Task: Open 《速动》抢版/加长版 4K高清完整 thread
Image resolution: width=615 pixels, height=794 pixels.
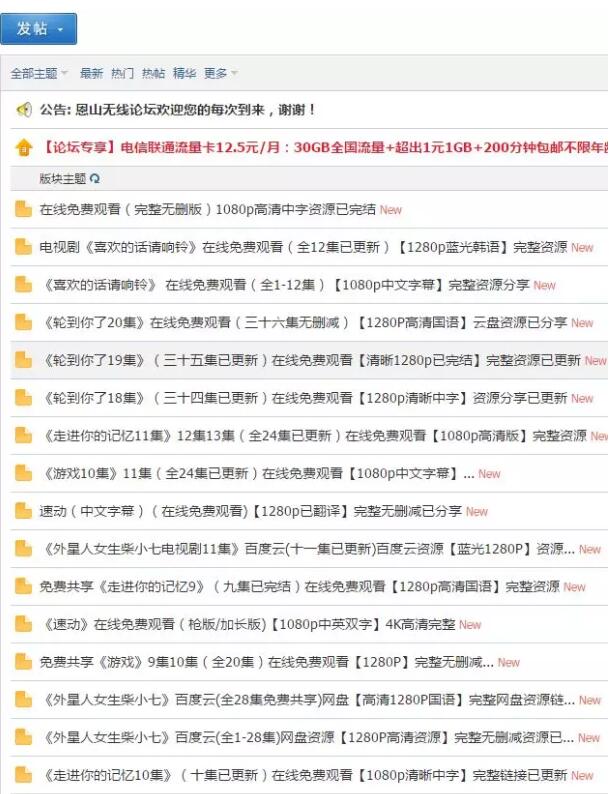Action: click(x=245, y=624)
